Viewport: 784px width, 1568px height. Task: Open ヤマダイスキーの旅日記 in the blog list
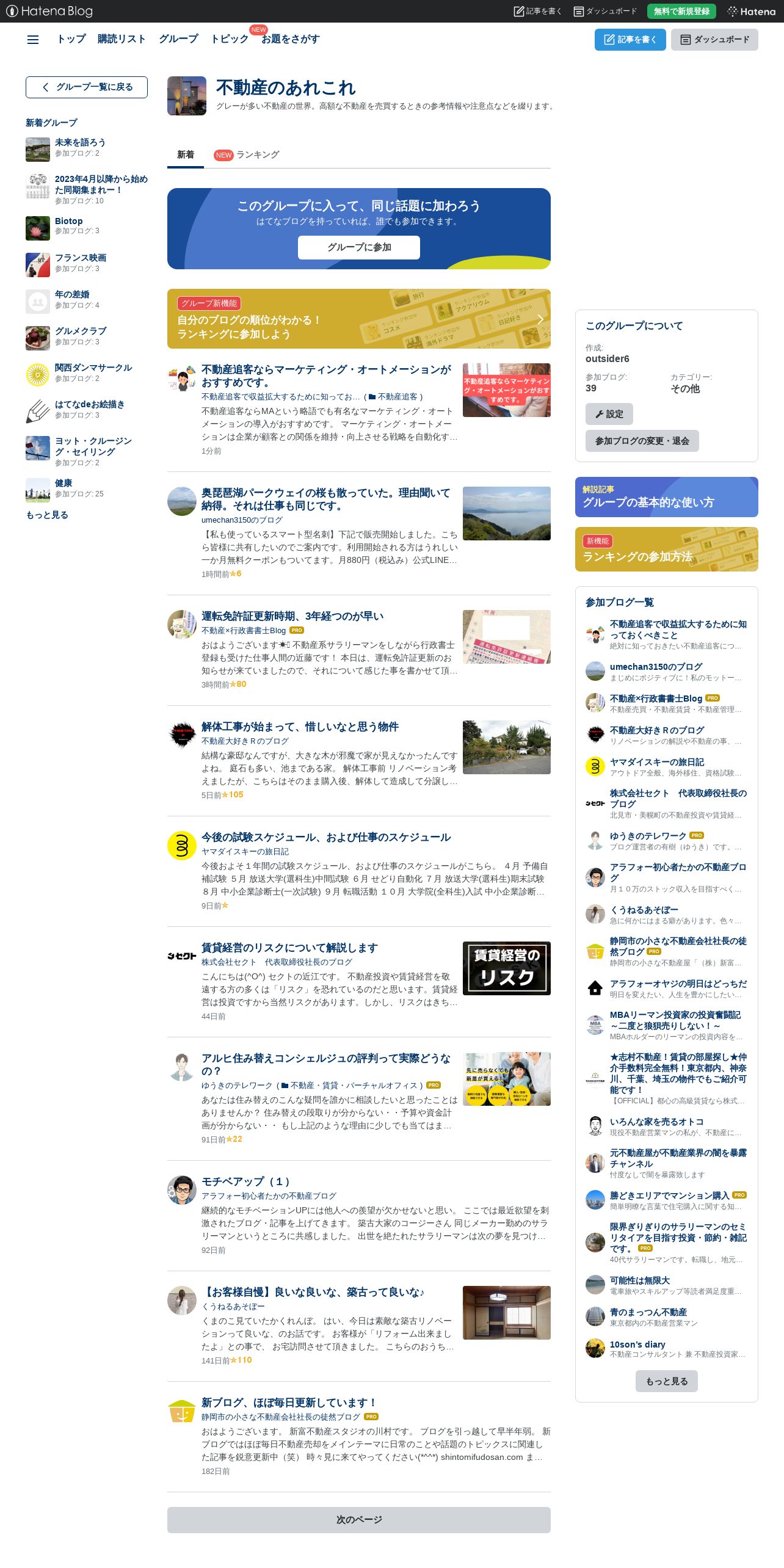tap(656, 762)
